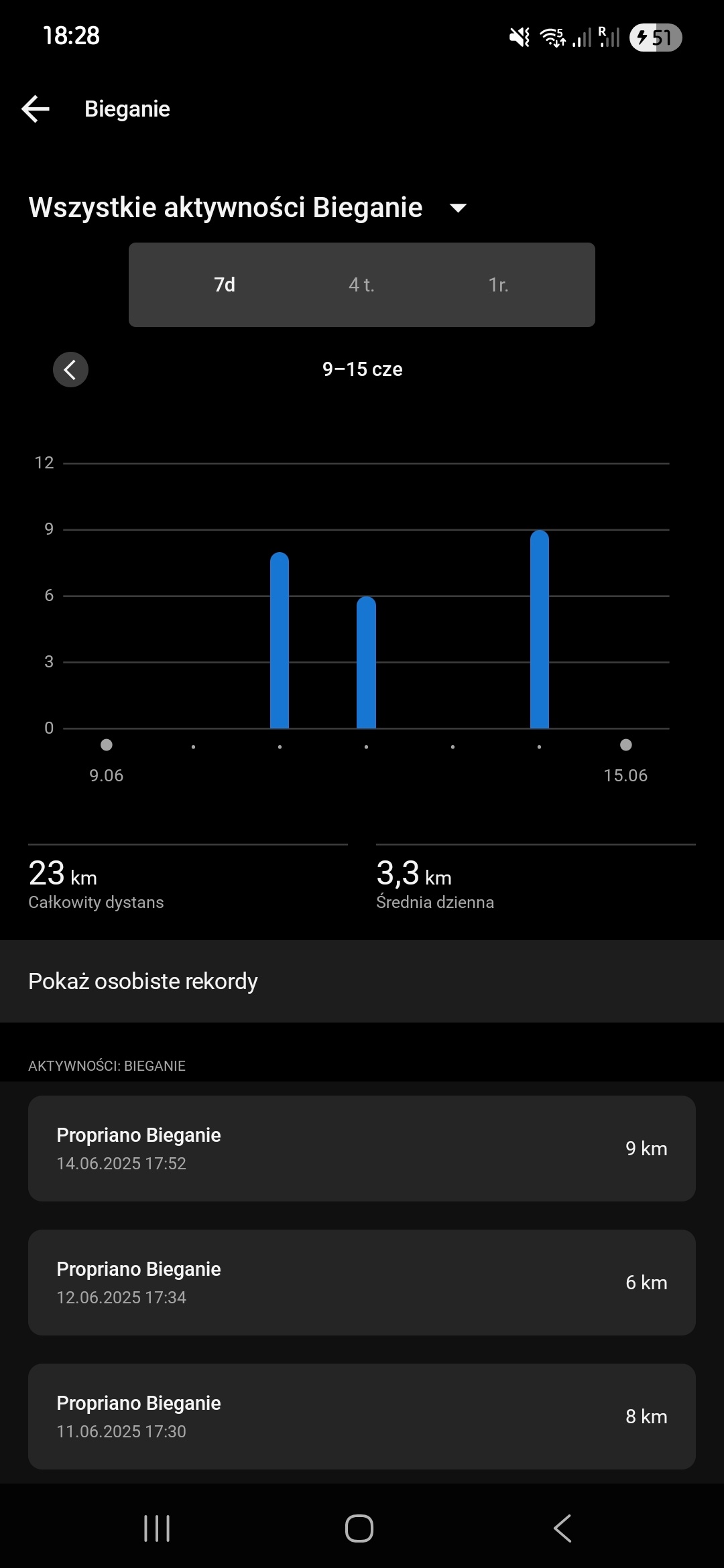Open the 11.06.2025 Propriano Bieganie run
This screenshot has width=724, height=1568.
coord(362,1417)
